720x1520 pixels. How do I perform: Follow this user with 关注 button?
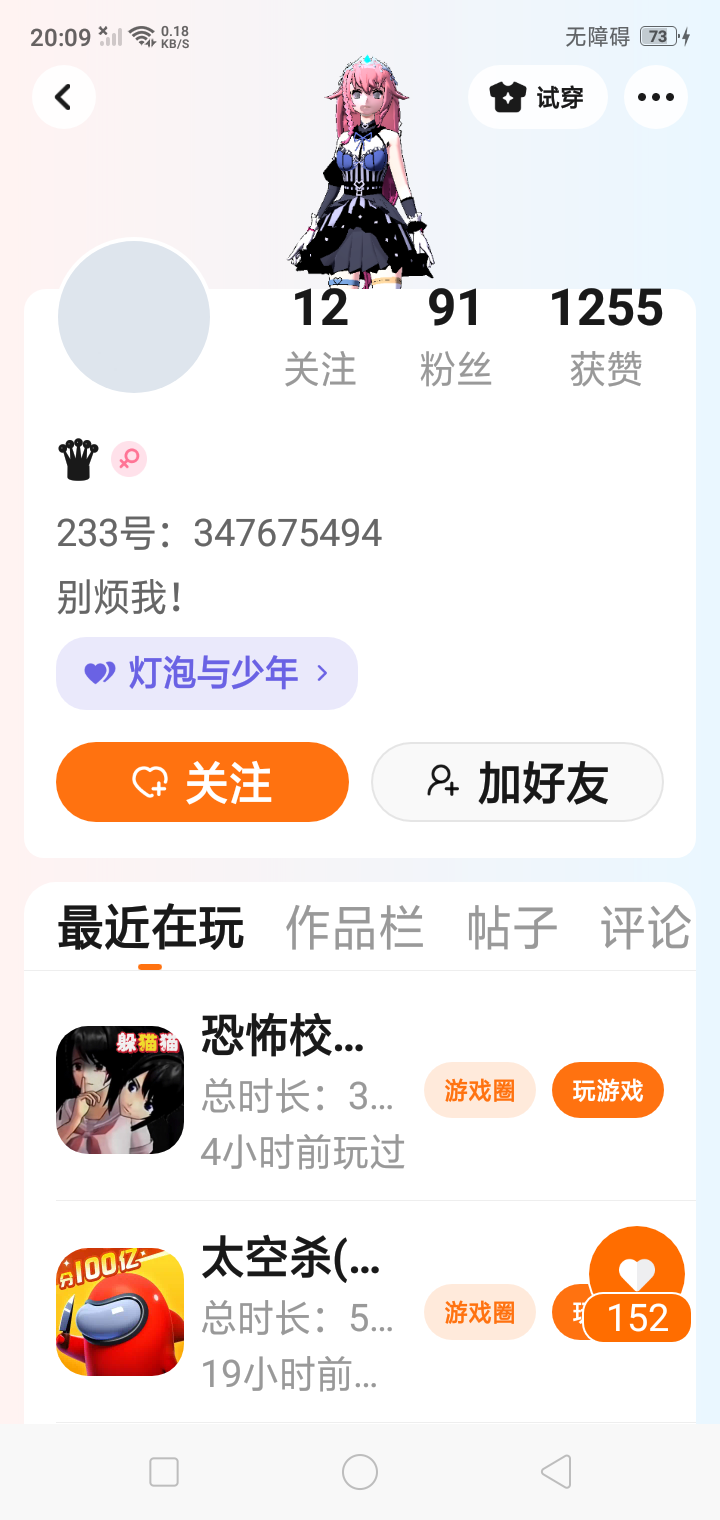202,782
